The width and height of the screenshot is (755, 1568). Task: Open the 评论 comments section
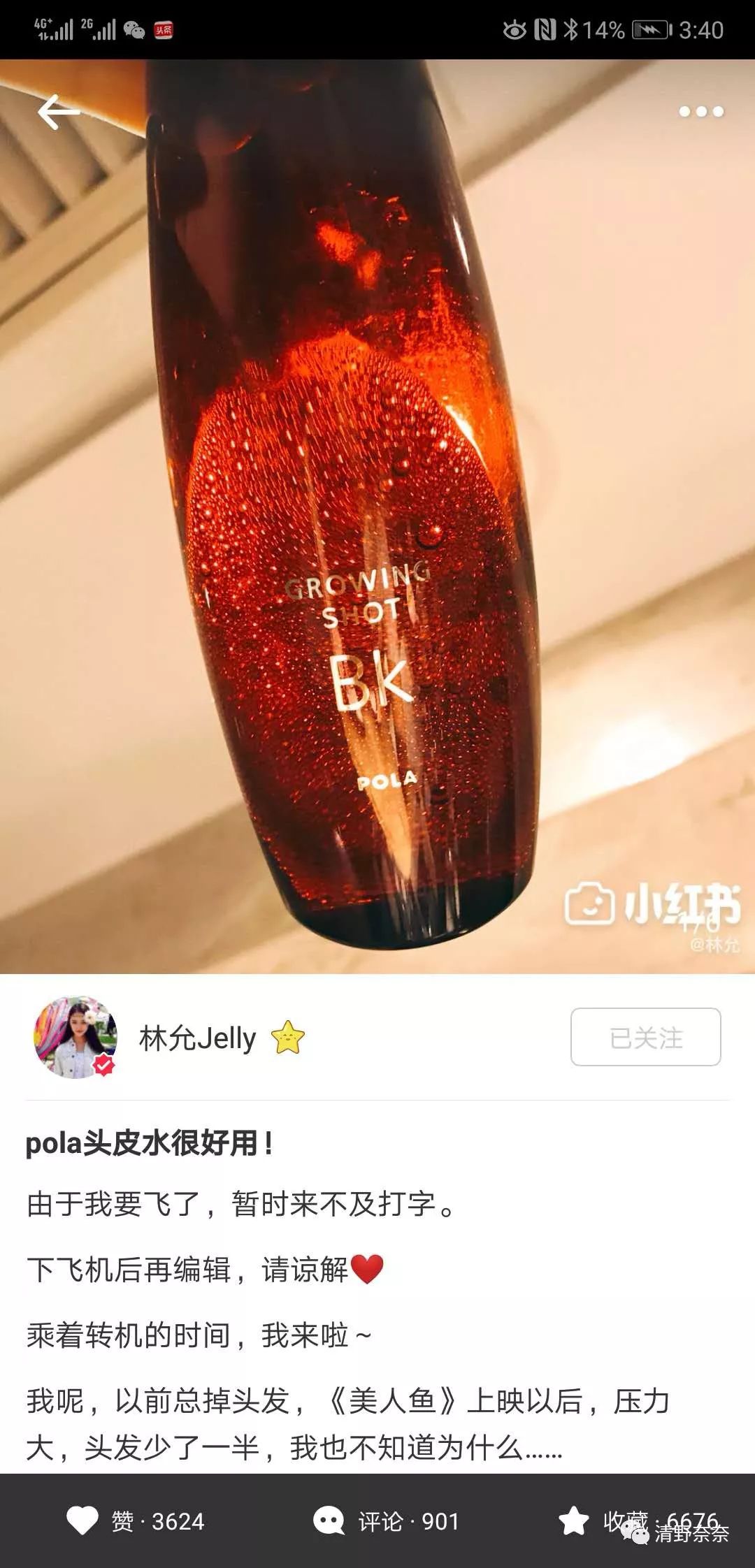click(x=329, y=1521)
